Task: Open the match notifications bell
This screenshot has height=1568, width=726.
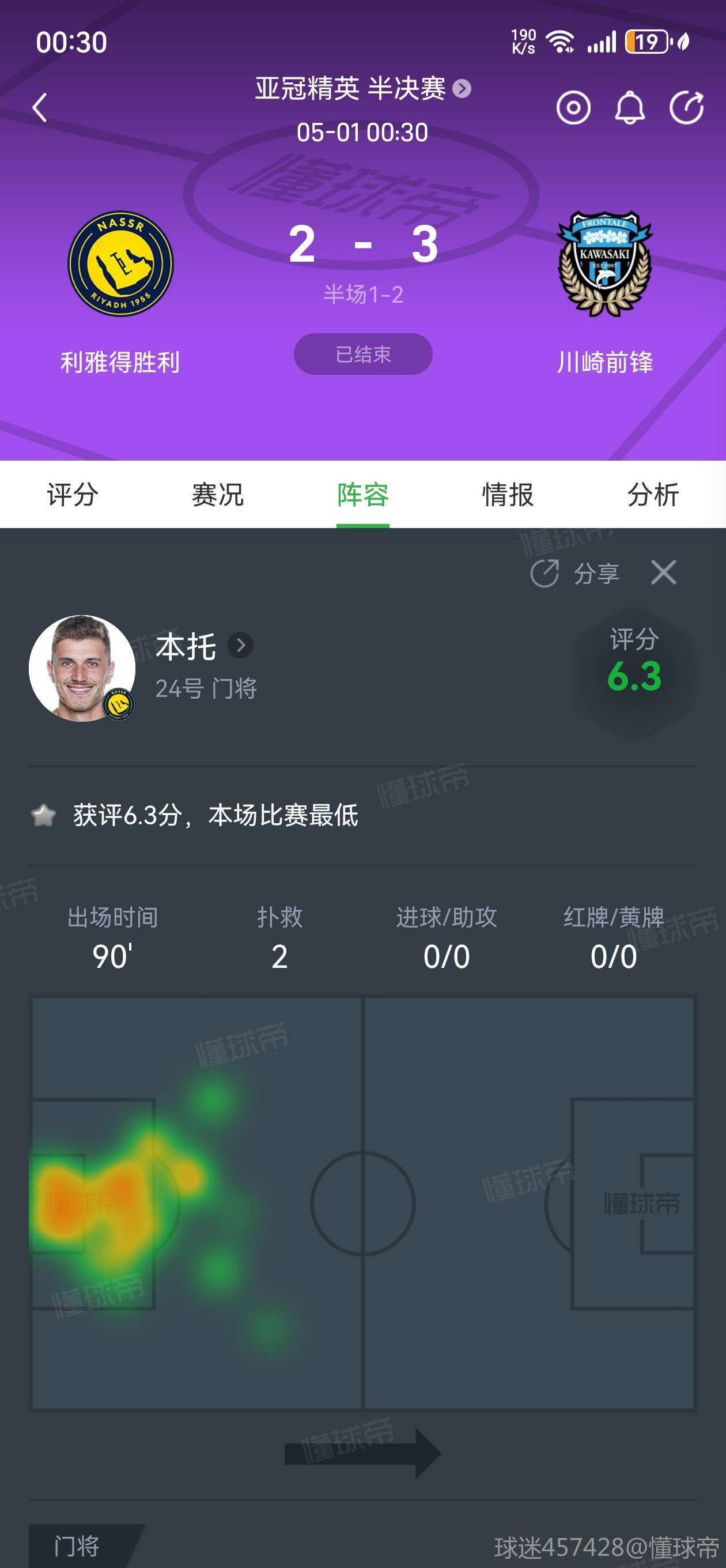Action: (629, 108)
